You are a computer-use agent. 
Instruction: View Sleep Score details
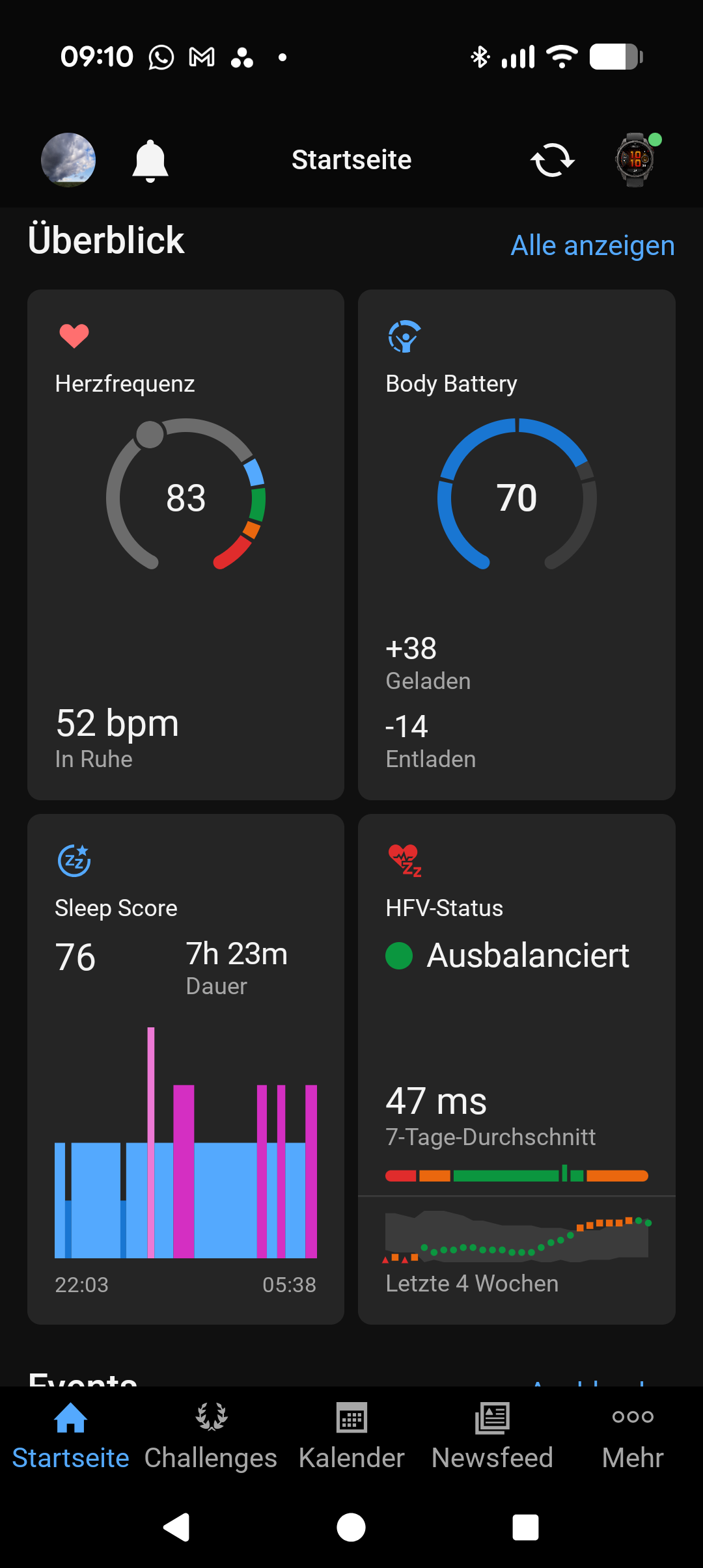[186, 1069]
